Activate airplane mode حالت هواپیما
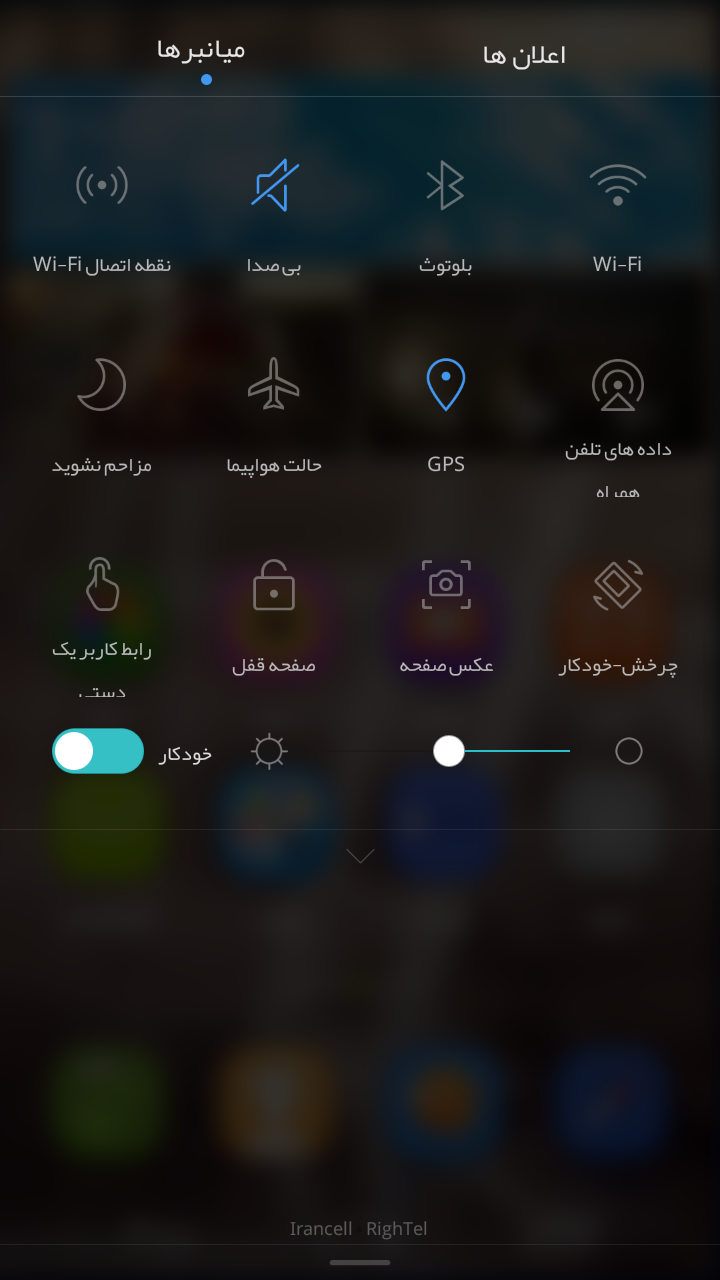This screenshot has width=720, height=1280. click(x=274, y=417)
